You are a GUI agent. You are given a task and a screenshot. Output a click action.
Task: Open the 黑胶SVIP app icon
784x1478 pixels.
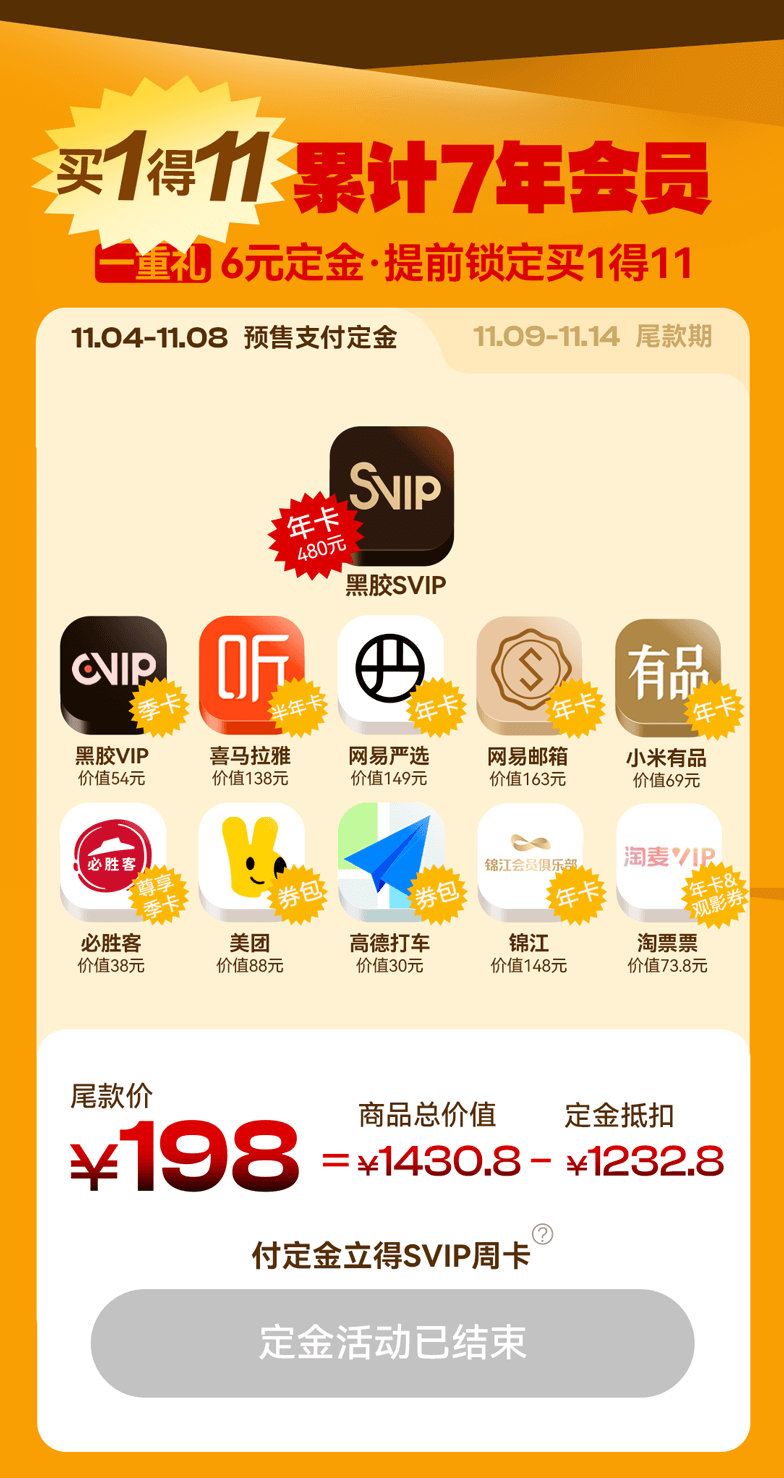tap(392, 490)
